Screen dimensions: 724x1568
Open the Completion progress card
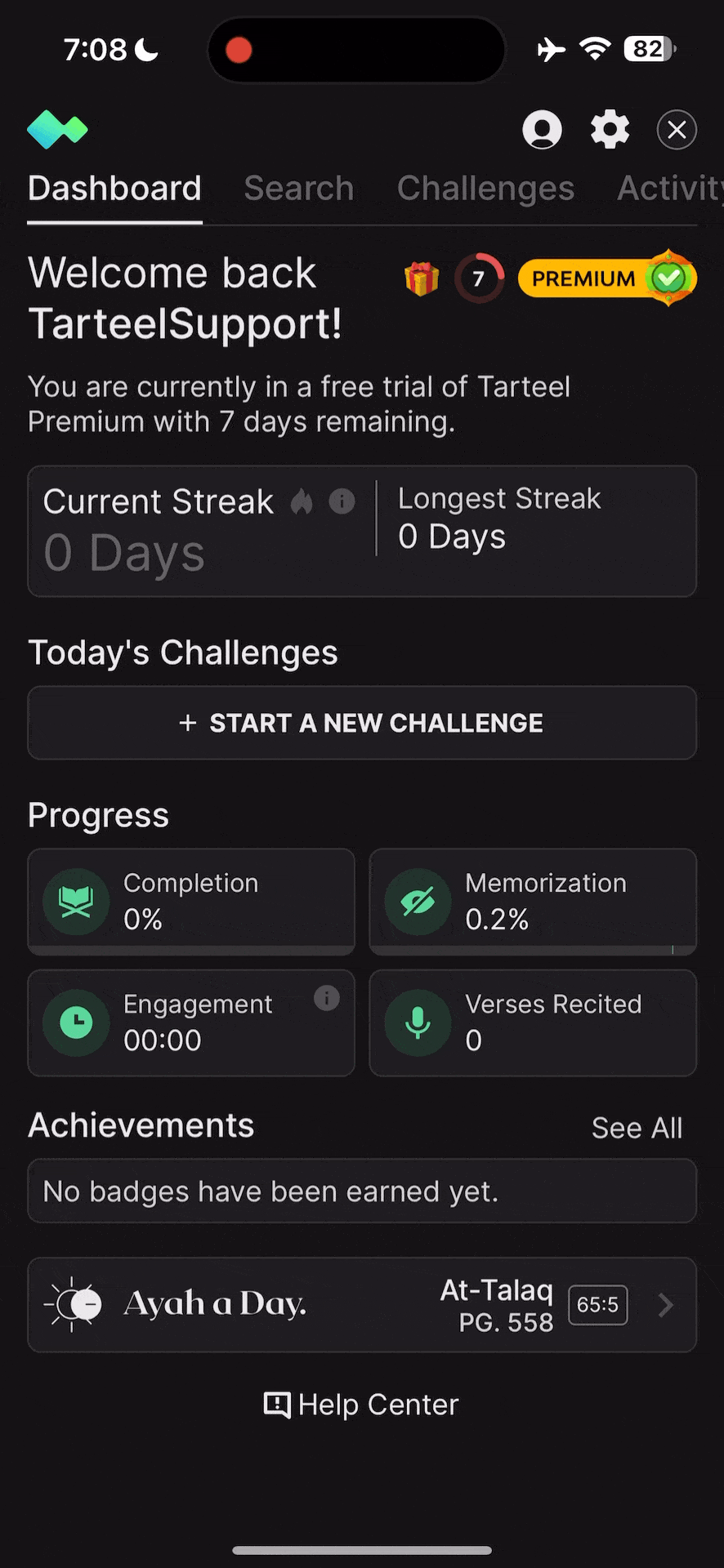[191, 902]
